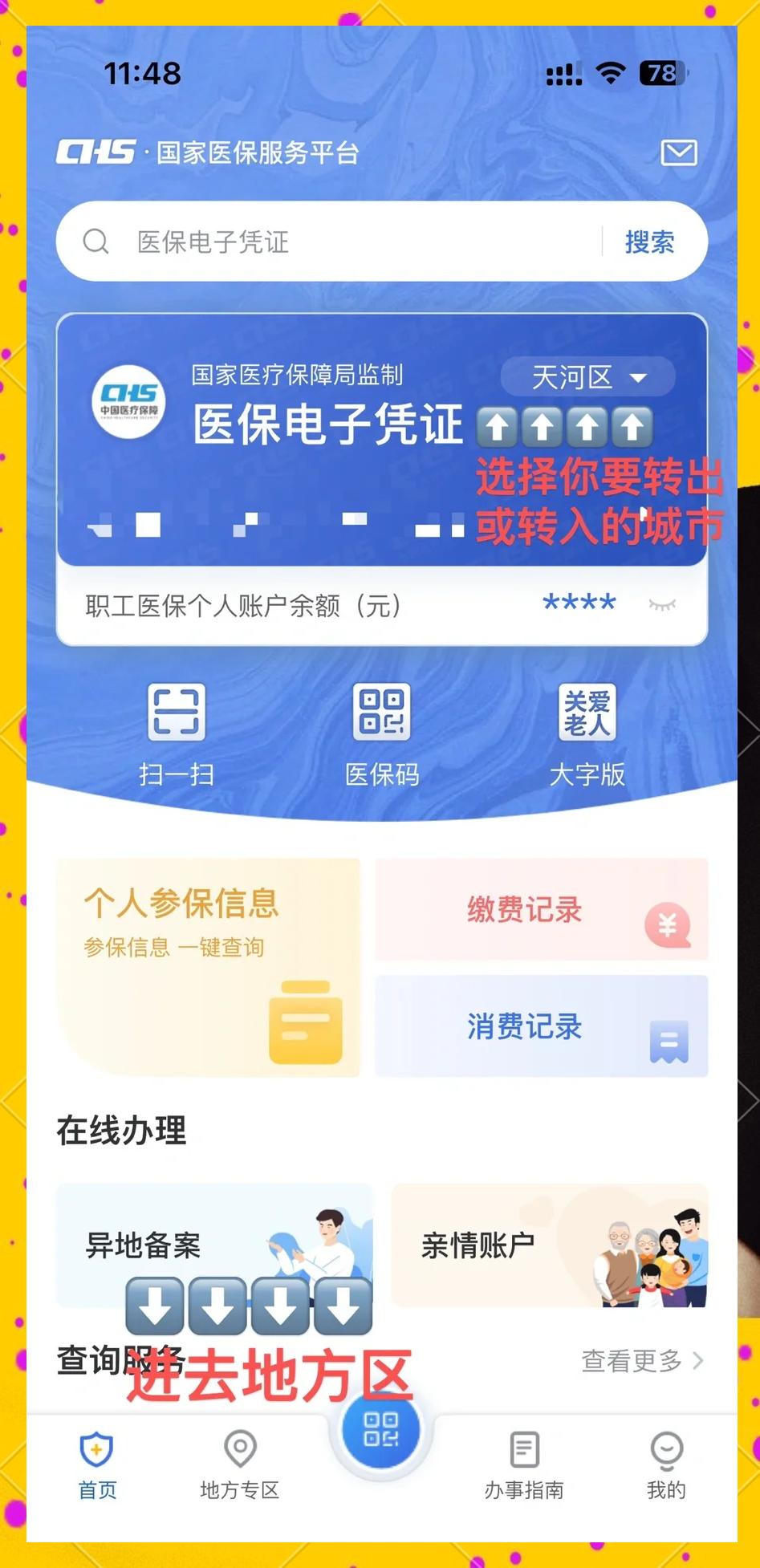Open the messages envelope icon
Viewport: 760px width, 1568px height.
click(x=678, y=152)
